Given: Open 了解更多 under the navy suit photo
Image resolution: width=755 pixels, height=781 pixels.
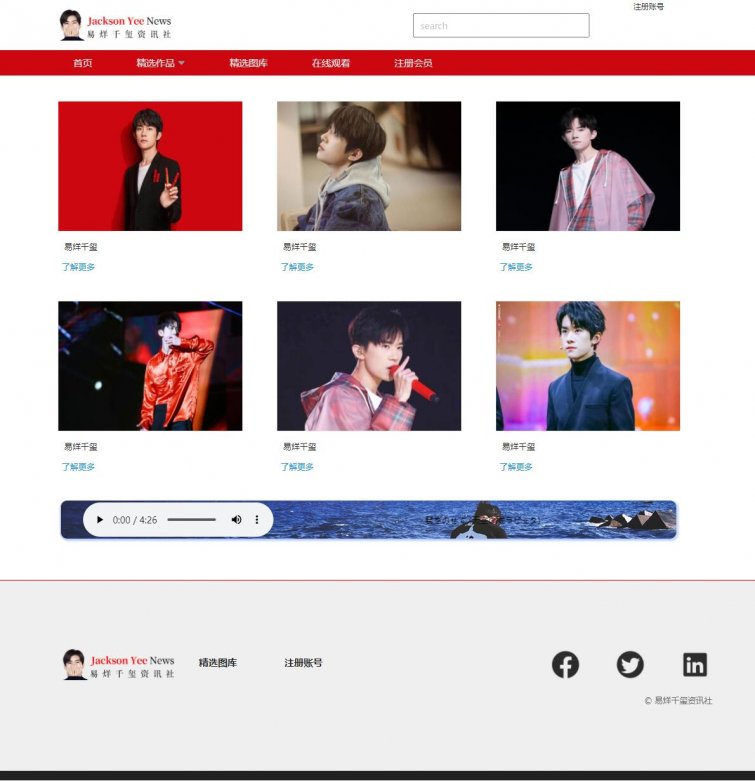Looking at the screenshot, I should (x=516, y=467).
